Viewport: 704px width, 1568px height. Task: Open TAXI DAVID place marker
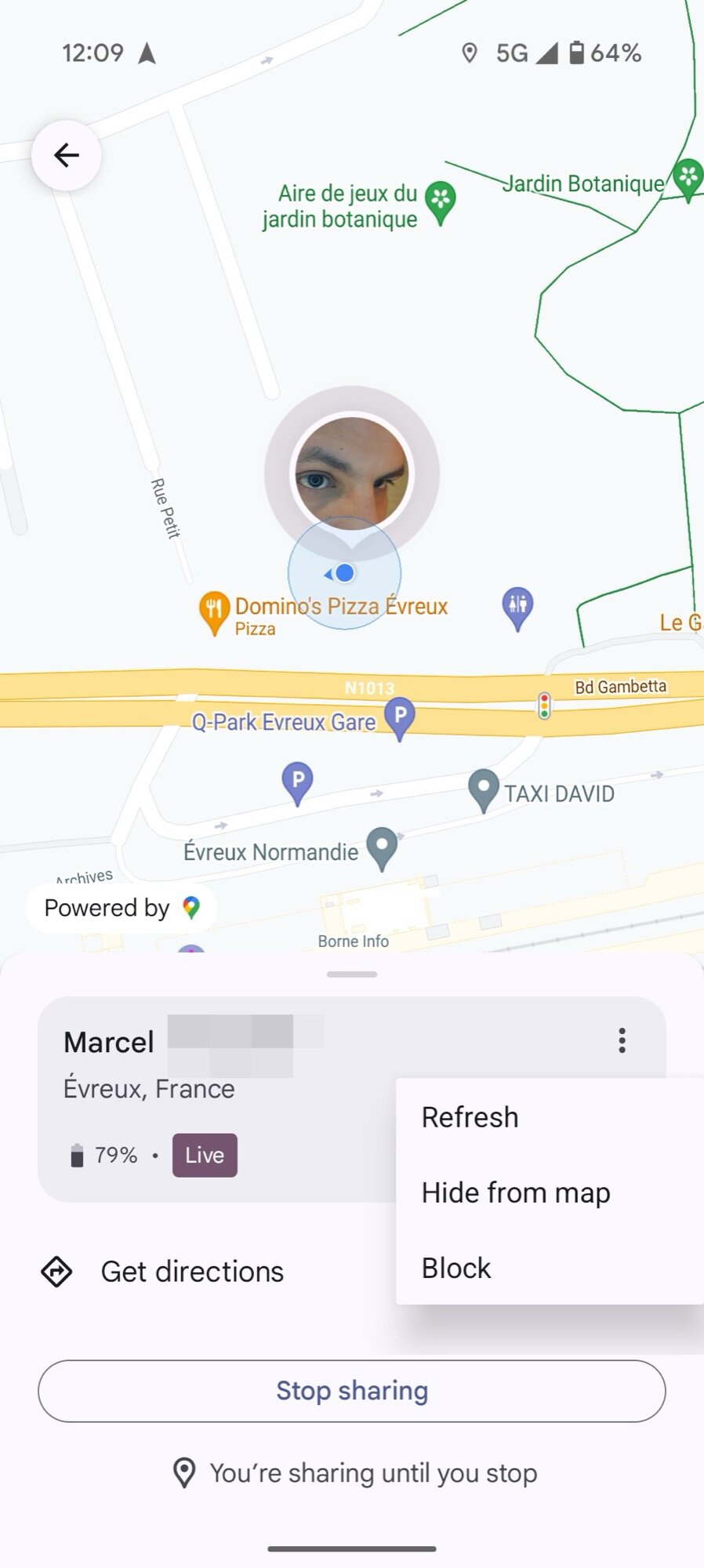[484, 789]
